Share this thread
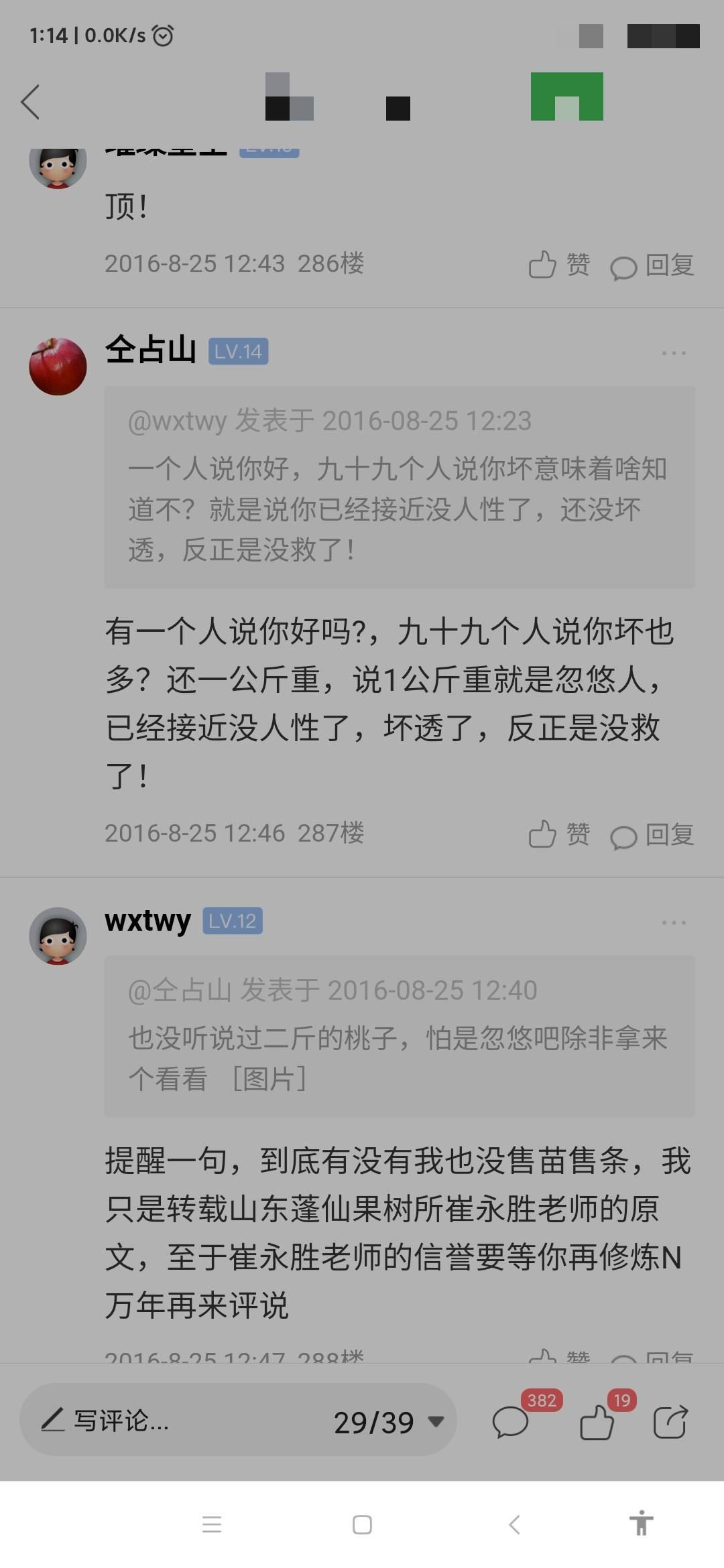Screen dimensions: 724x1568 pos(671,1421)
